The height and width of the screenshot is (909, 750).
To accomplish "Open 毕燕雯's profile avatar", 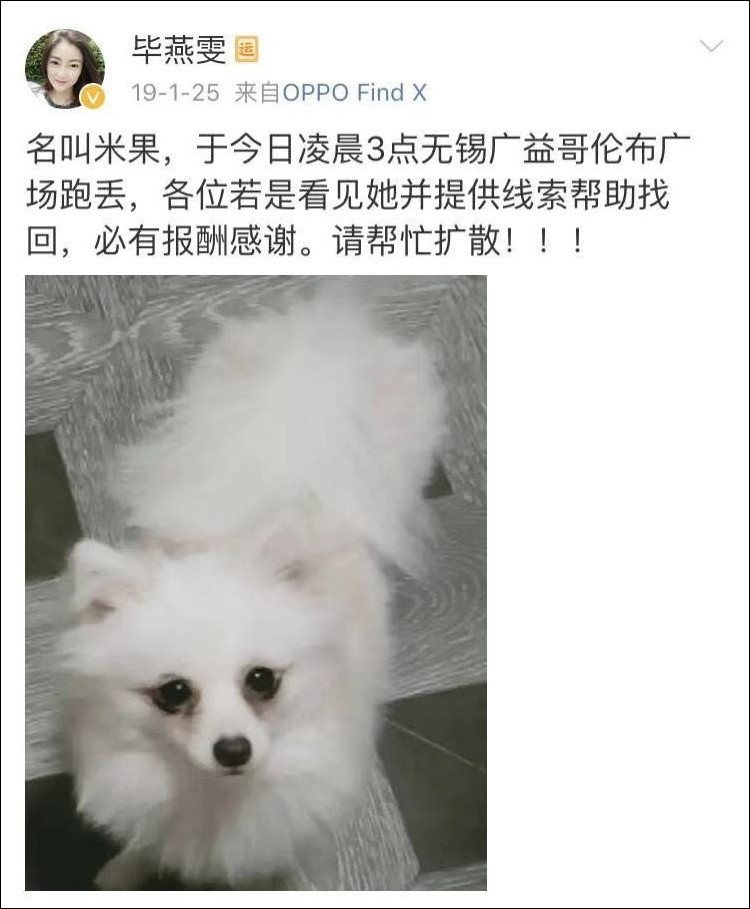I will 65,69.
